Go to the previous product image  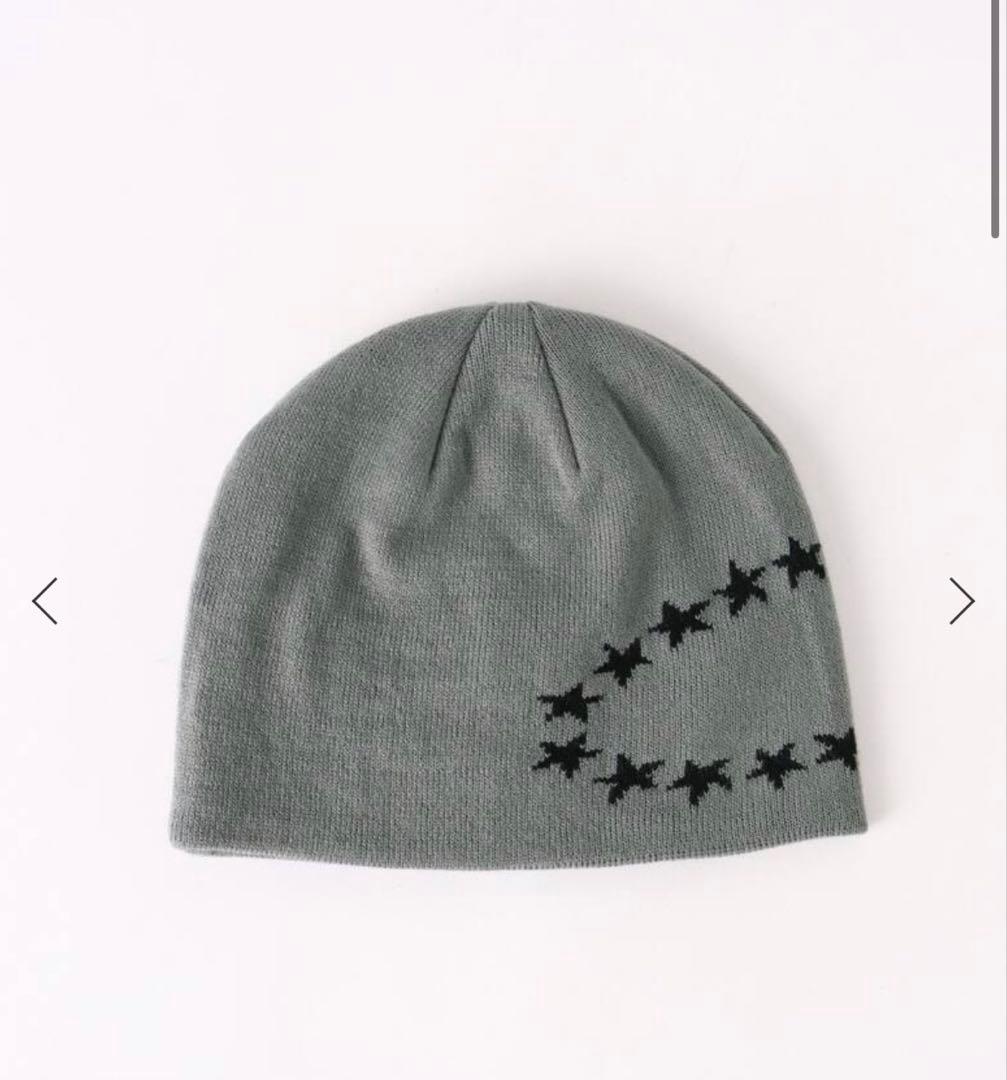tap(45, 601)
